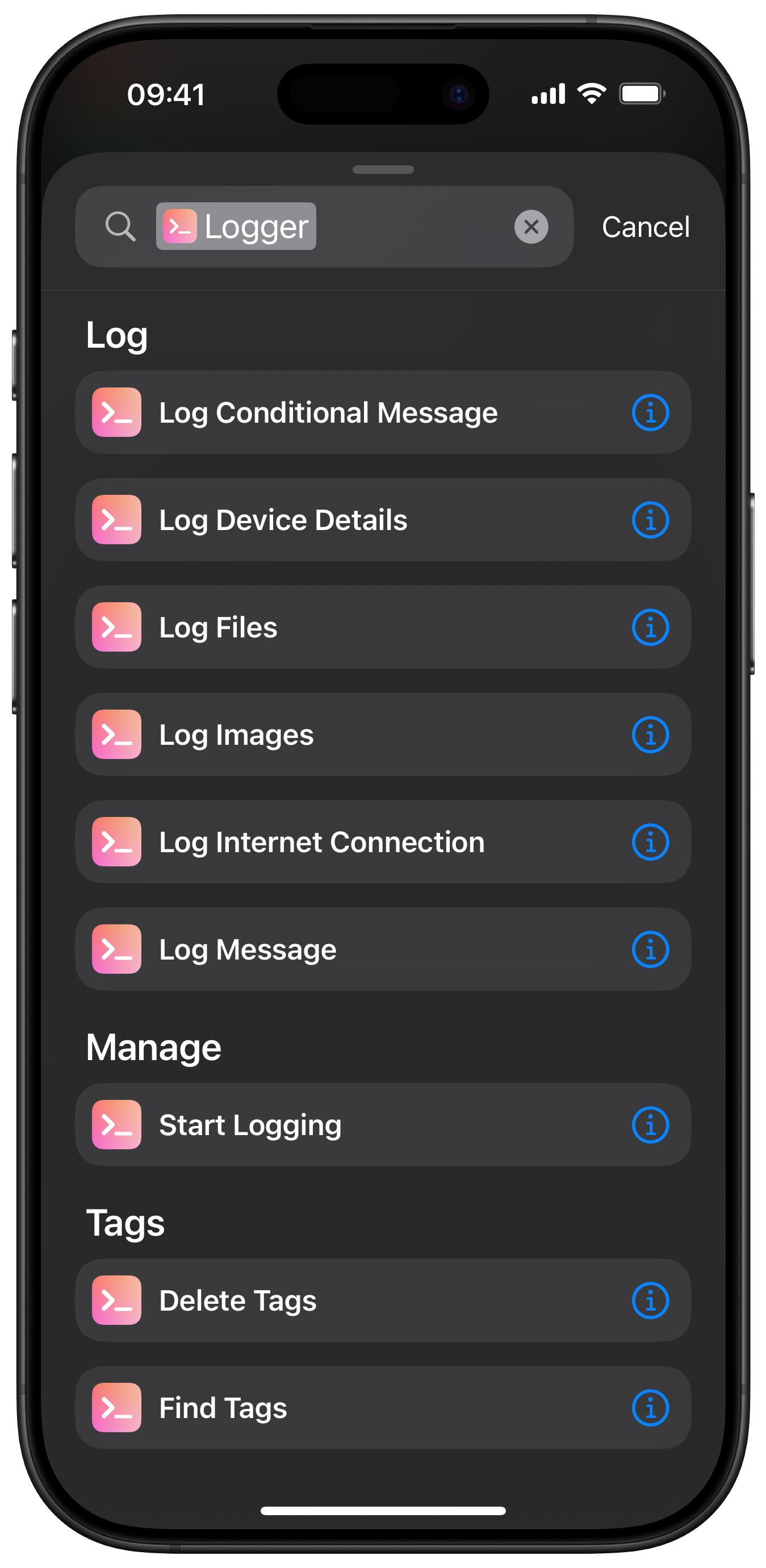Open info for Log Files action
Viewport: 766px width, 1568px height.
point(650,628)
